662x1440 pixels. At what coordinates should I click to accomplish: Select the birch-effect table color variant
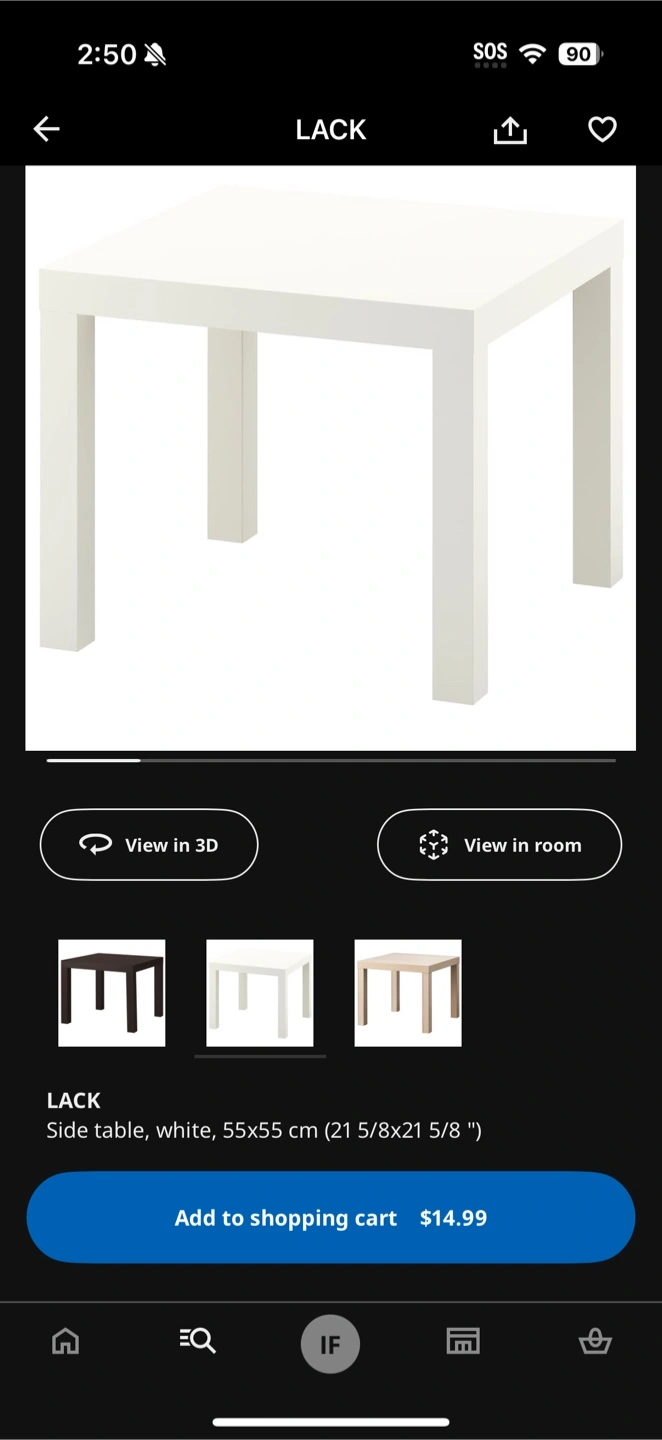pos(408,993)
